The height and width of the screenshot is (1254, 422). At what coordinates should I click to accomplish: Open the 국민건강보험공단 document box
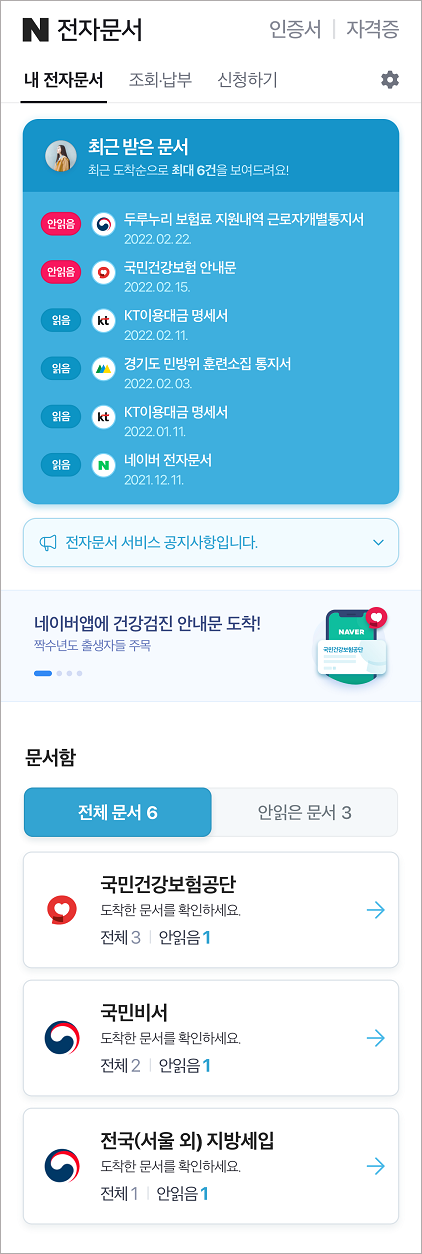(211, 910)
